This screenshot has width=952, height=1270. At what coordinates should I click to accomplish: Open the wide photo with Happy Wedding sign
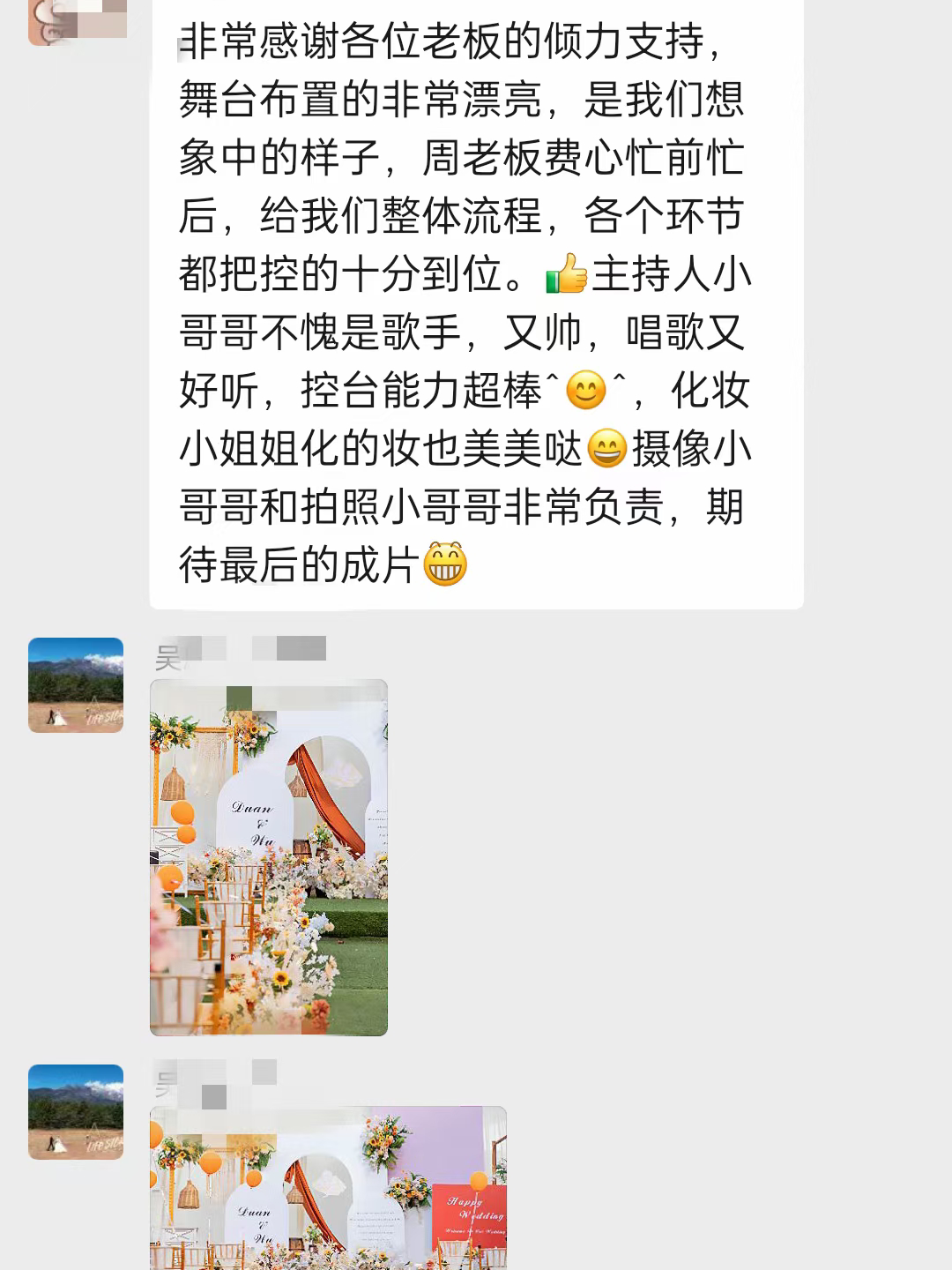tap(328, 1187)
